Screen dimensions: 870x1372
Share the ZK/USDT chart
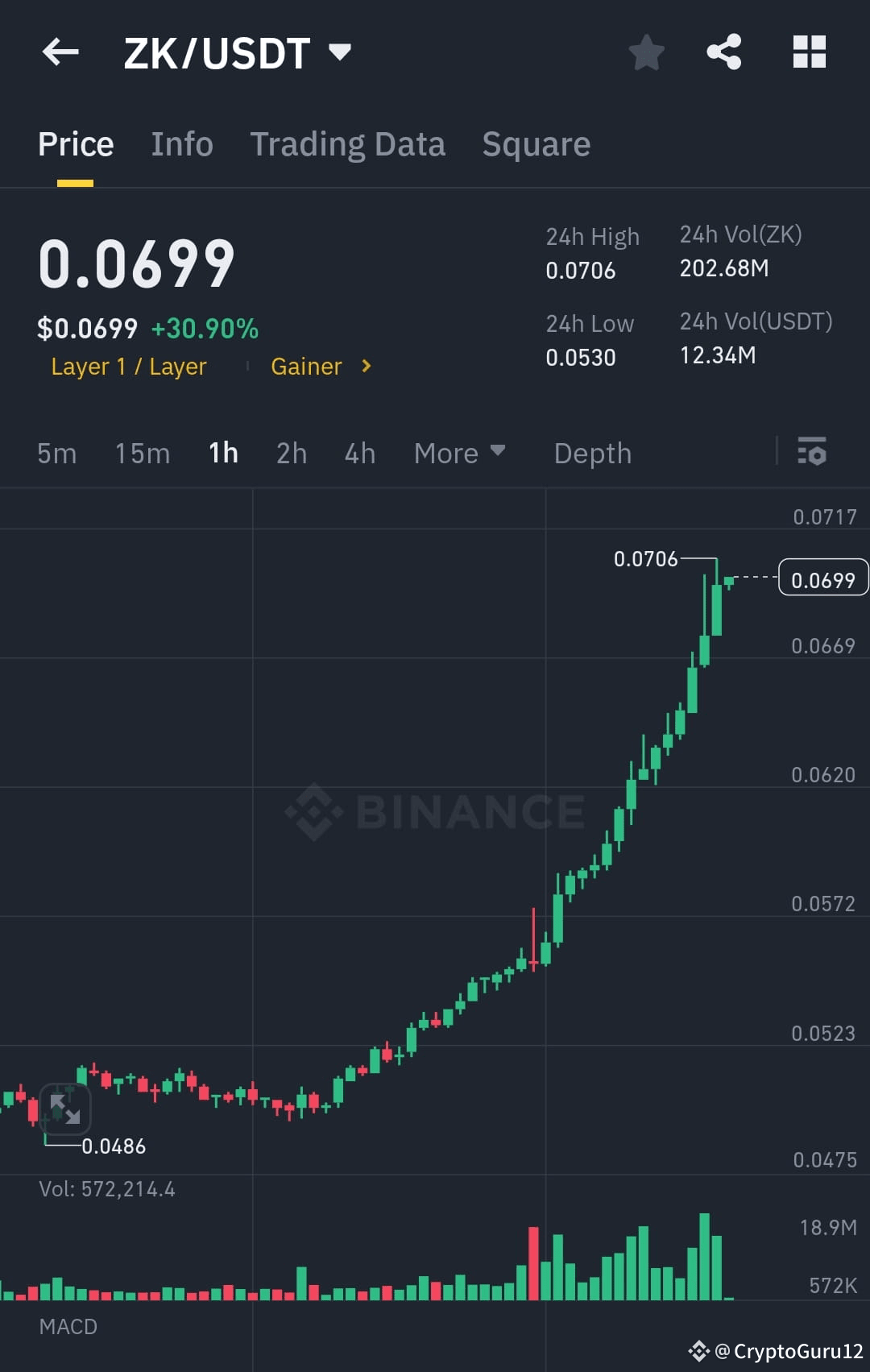(x=723, y=52)
